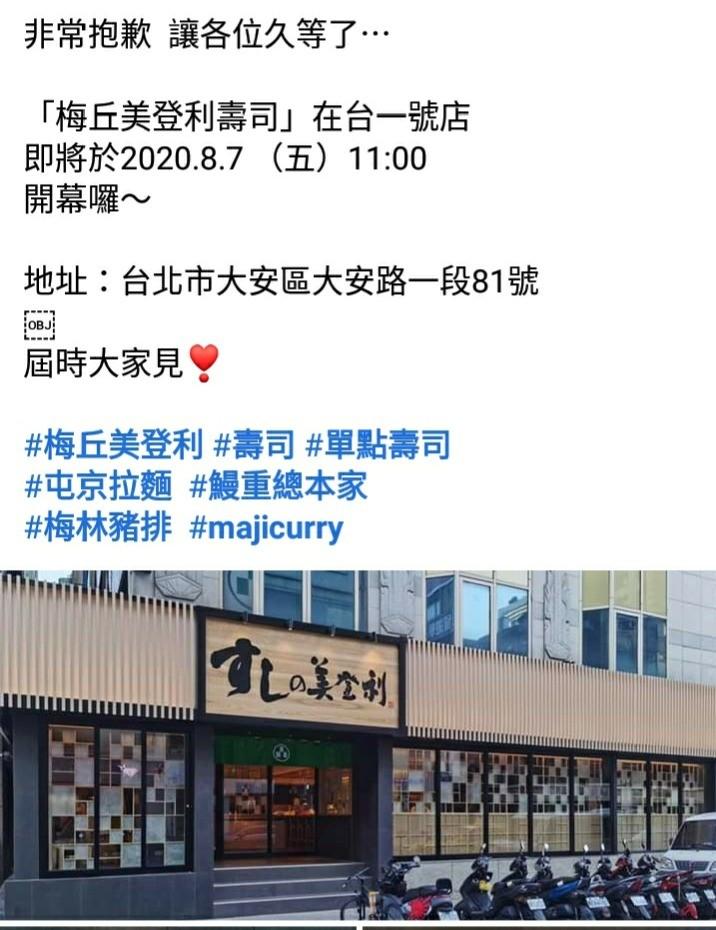Open the #鰻重總本家 hashtag
This screenshot has width=716, height=930.
278,486
